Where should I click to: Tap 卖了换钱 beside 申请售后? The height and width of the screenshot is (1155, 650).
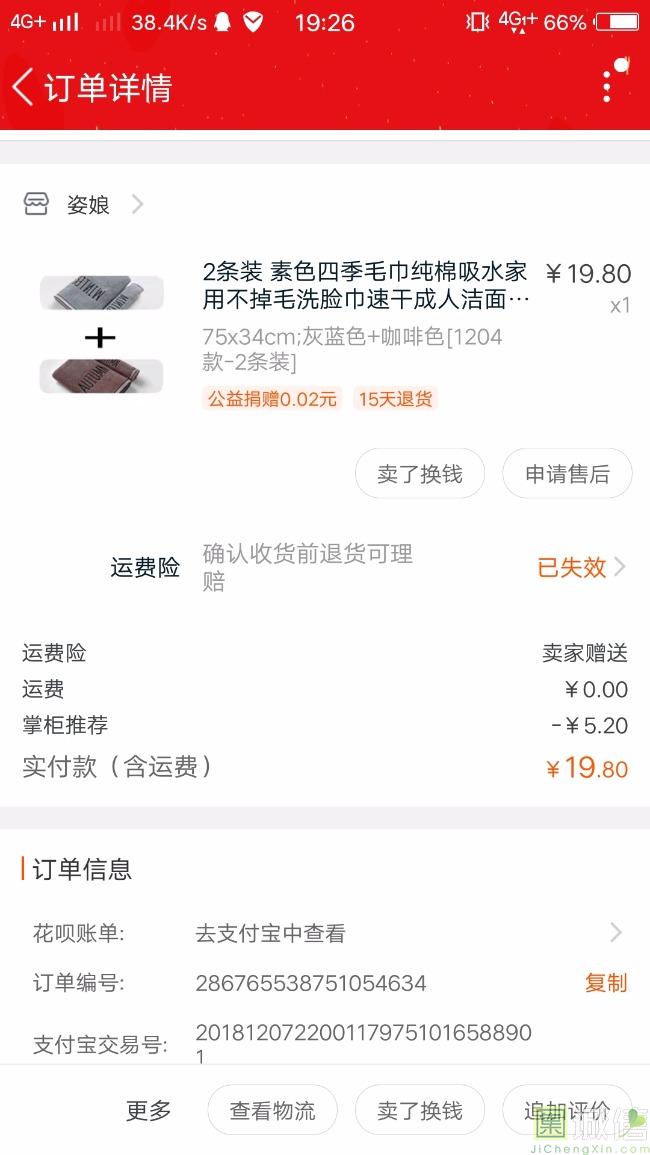coord(420,474)
